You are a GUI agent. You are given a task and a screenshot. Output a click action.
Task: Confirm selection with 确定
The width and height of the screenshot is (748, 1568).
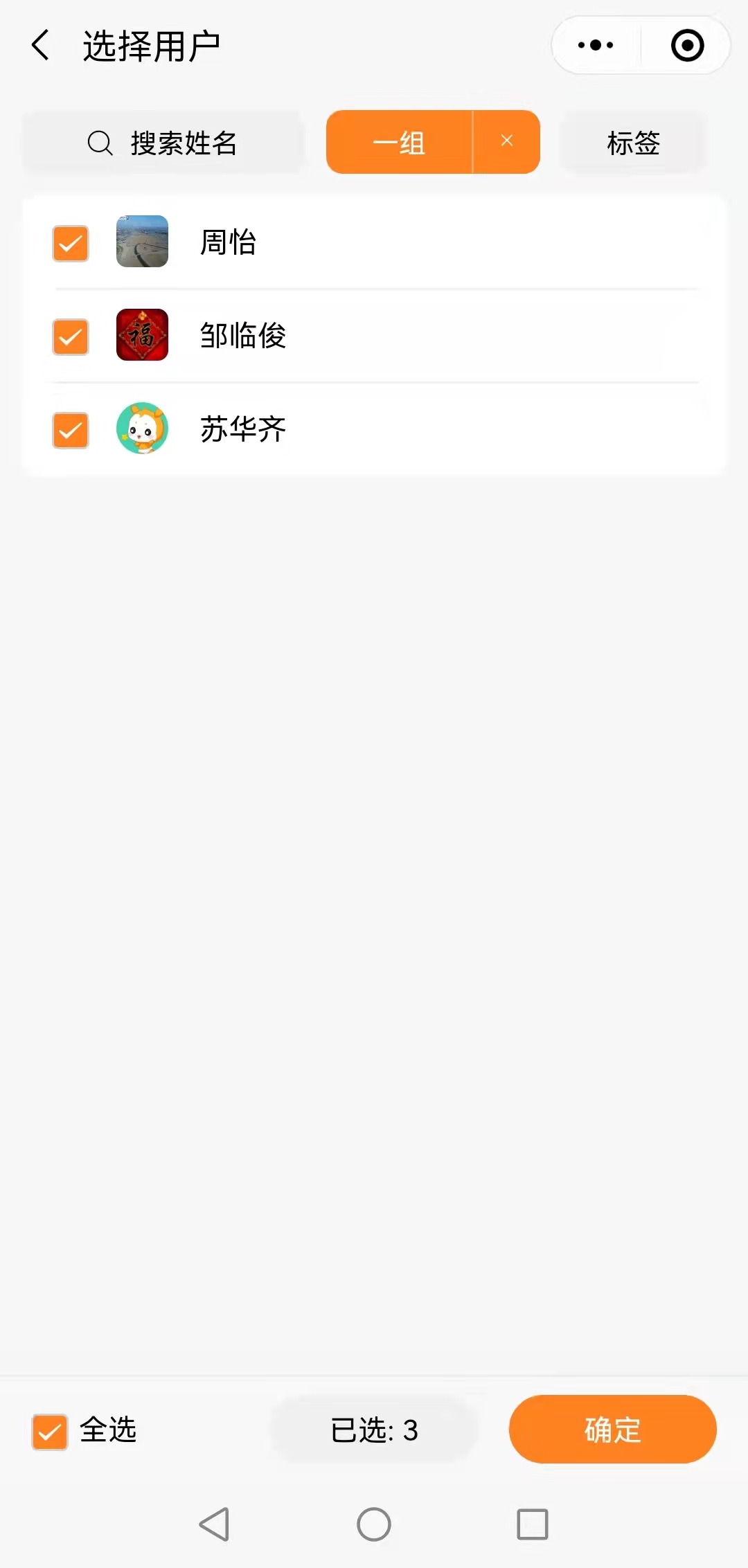612,1430
